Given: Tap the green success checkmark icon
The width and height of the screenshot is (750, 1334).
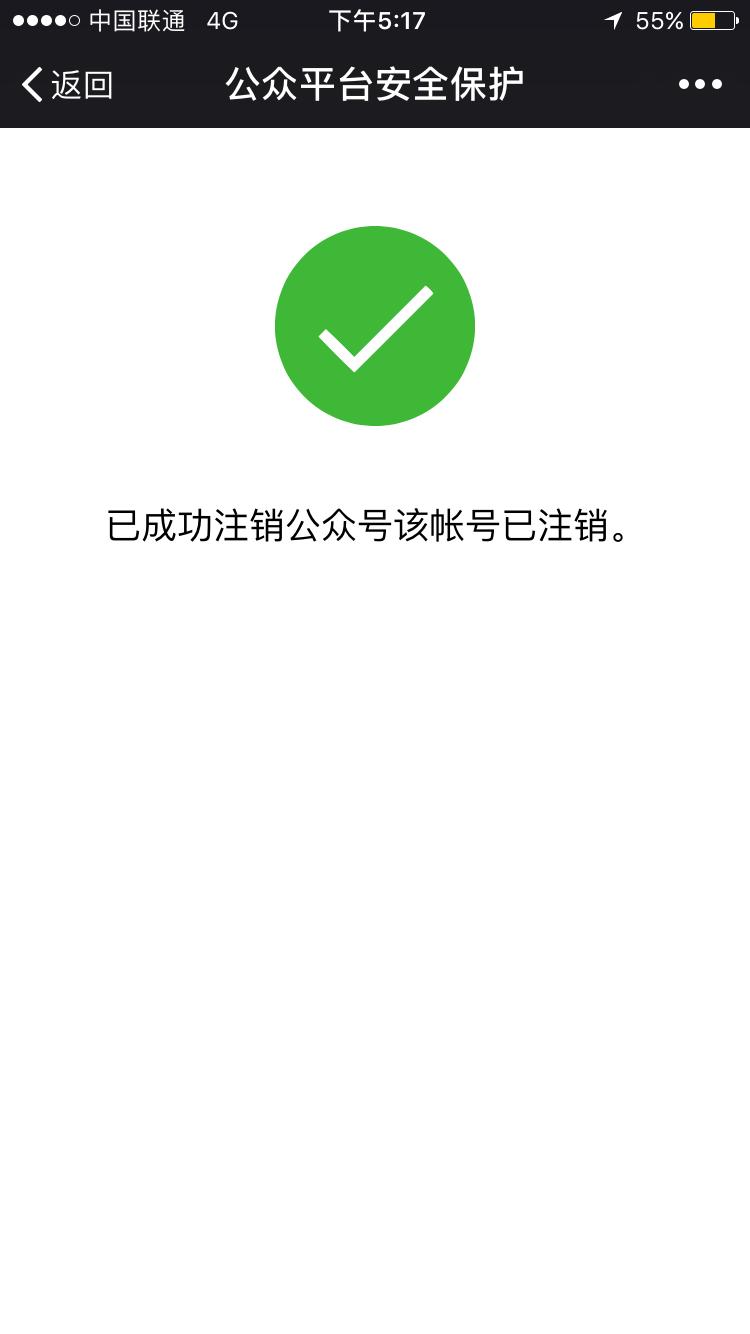Looking at the screenshot, I should click(x=375, y=325).
